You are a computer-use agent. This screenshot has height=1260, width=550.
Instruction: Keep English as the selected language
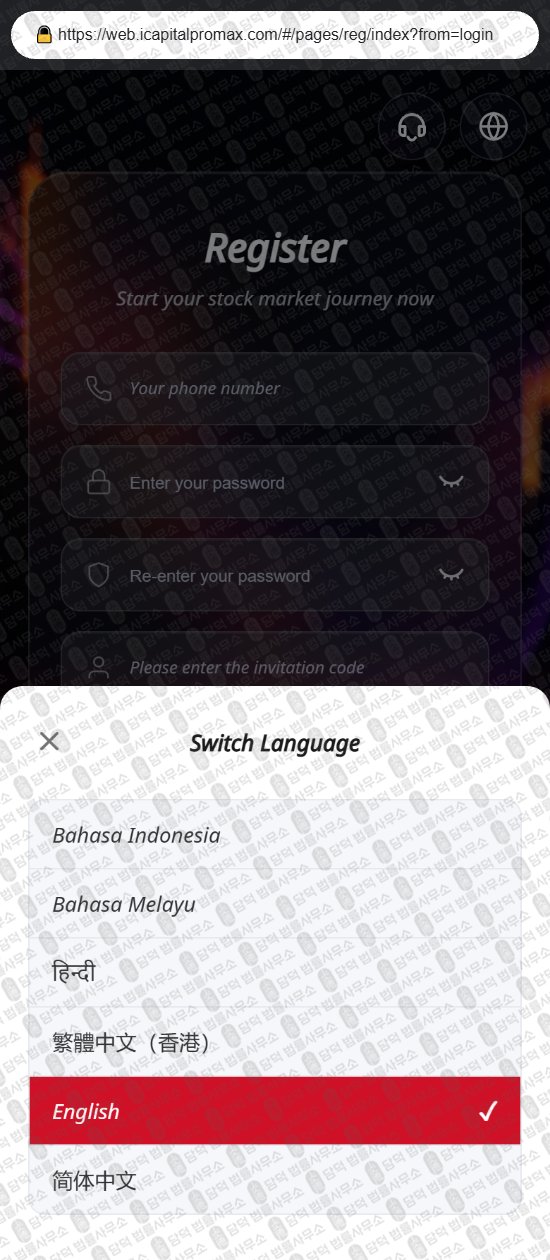pos(275,1111)
